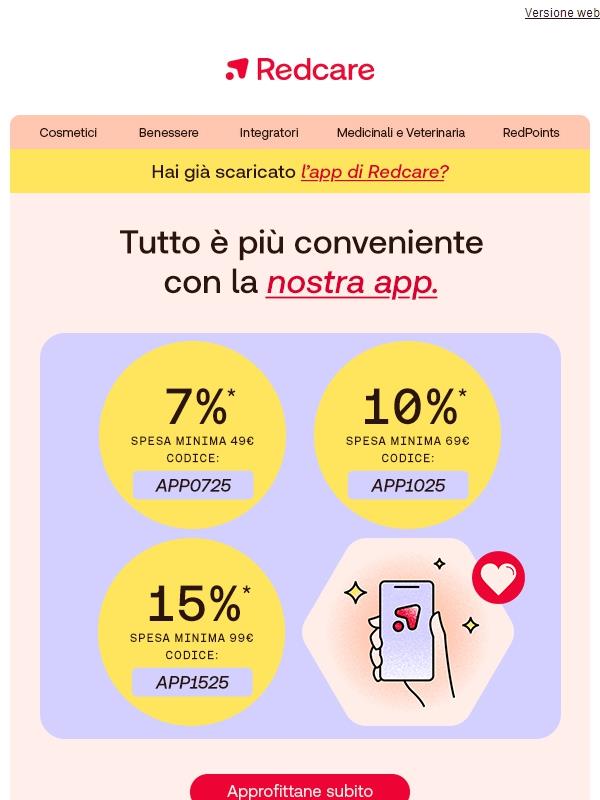This screenshot has height=800, width=600.
Task: Go to the Benessere section
Action: [168, 132]
